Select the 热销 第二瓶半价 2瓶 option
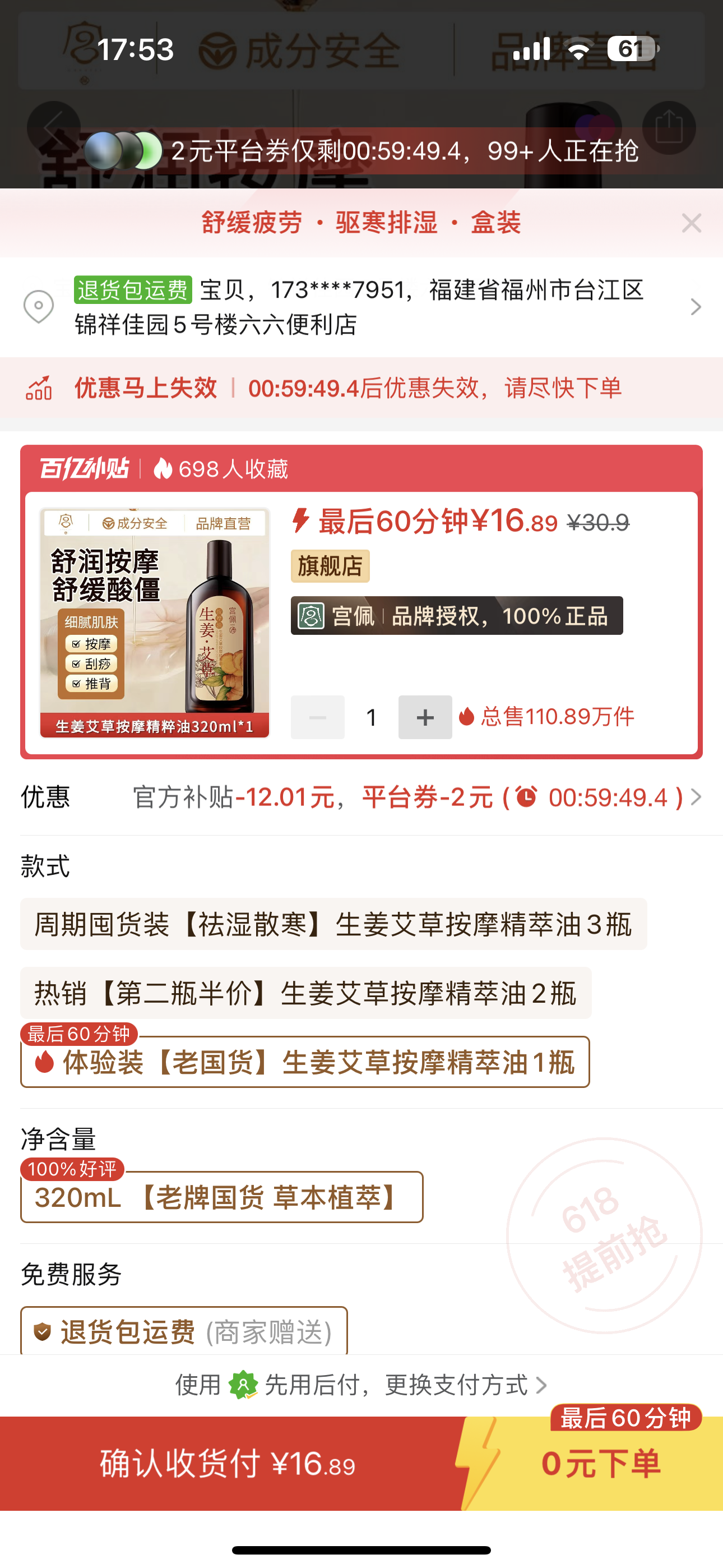 305,993
